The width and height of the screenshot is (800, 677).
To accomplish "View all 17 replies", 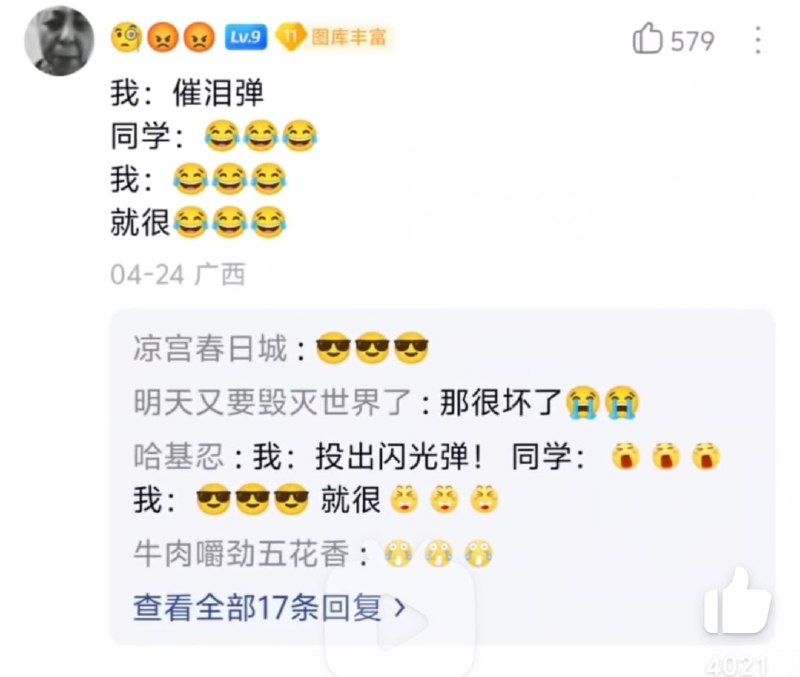I will tap(270, 607).
